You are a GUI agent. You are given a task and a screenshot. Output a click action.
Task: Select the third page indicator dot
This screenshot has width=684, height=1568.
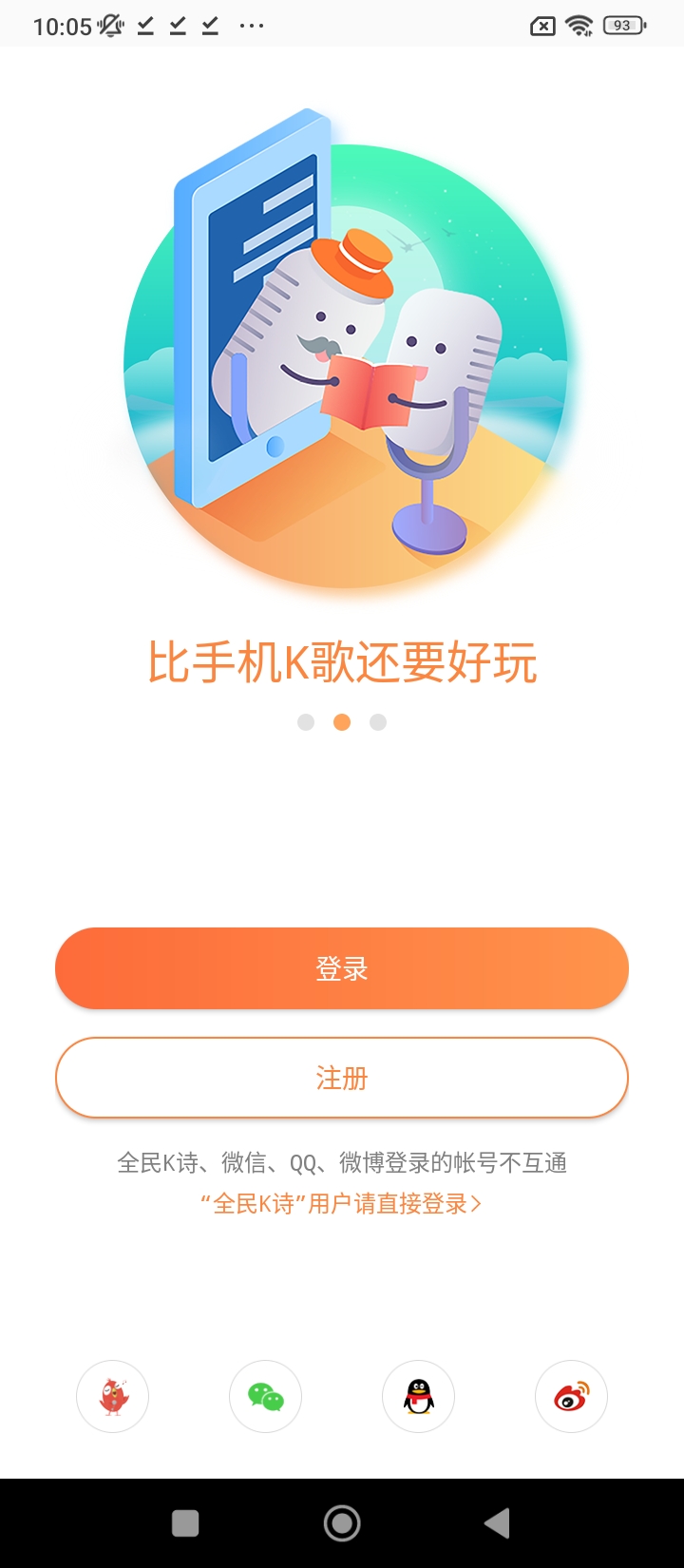click(x=378, y=722)
